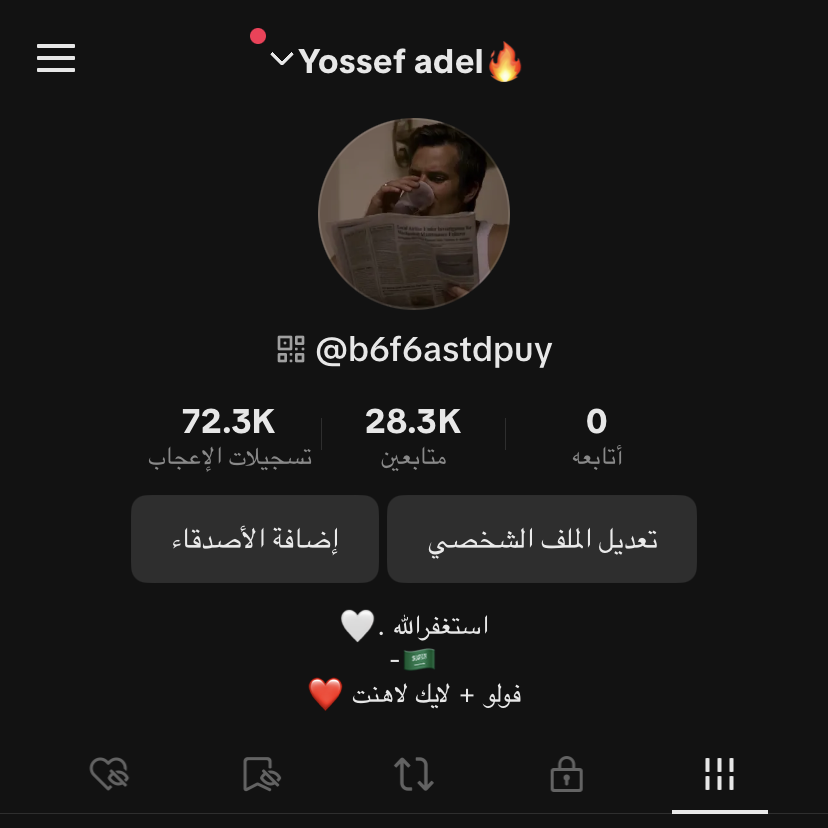Open the QR code next to username
The width and height of the screenshot is (828, 828).
pos(291,349)
